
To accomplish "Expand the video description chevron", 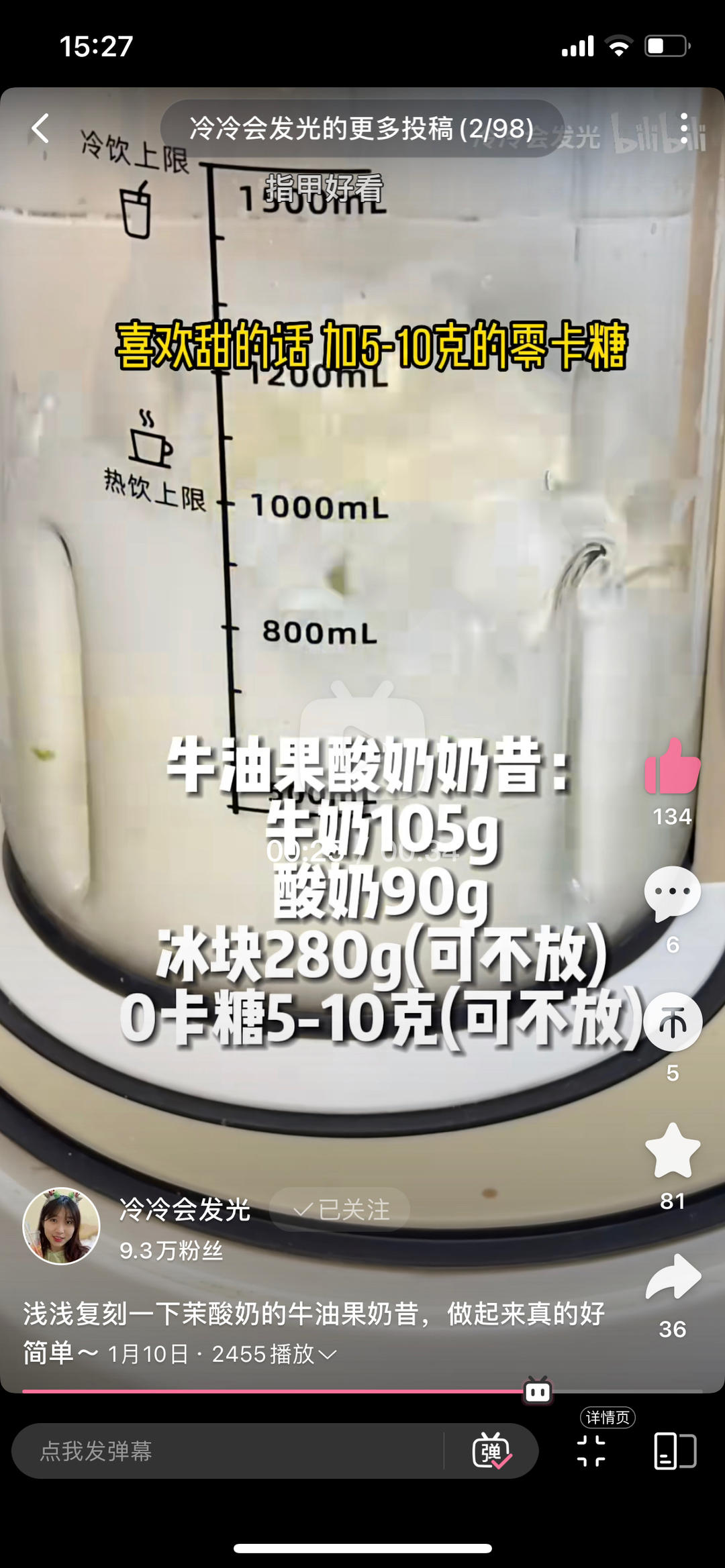I will (328, 1355).
